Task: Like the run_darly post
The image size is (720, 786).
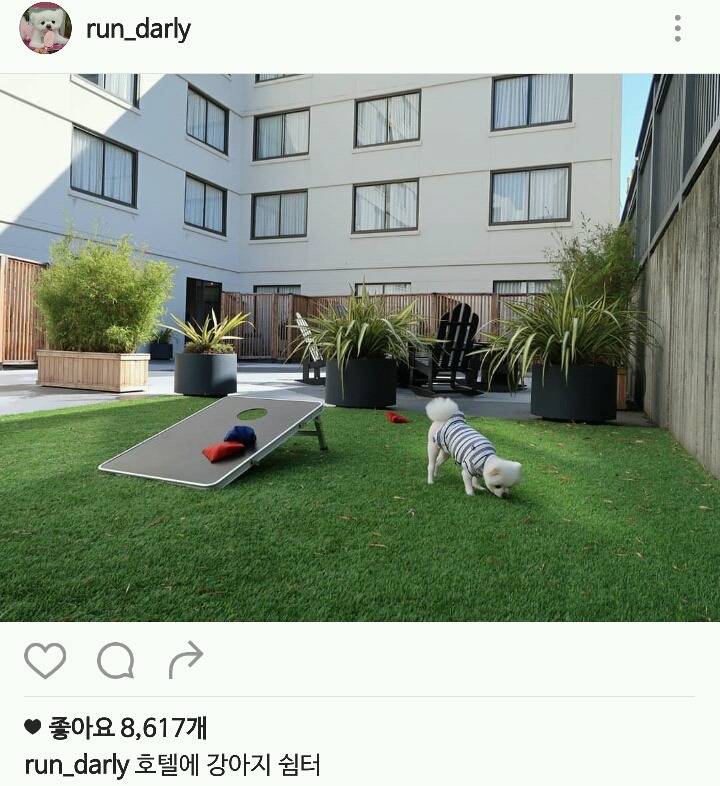Action: pyautogui.click(x=45, y=661)
